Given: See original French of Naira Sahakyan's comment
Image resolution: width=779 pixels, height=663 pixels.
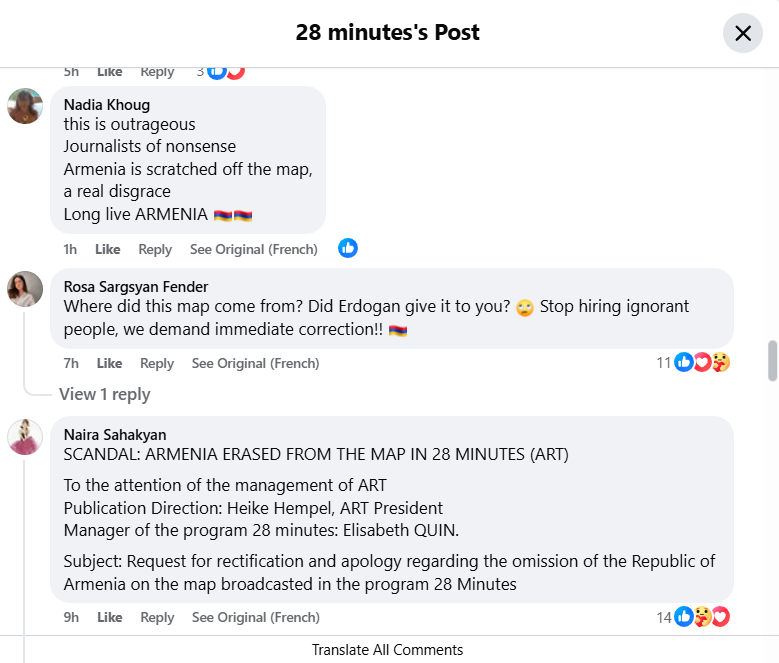Looking at the screenshot, I should (255, 617).
